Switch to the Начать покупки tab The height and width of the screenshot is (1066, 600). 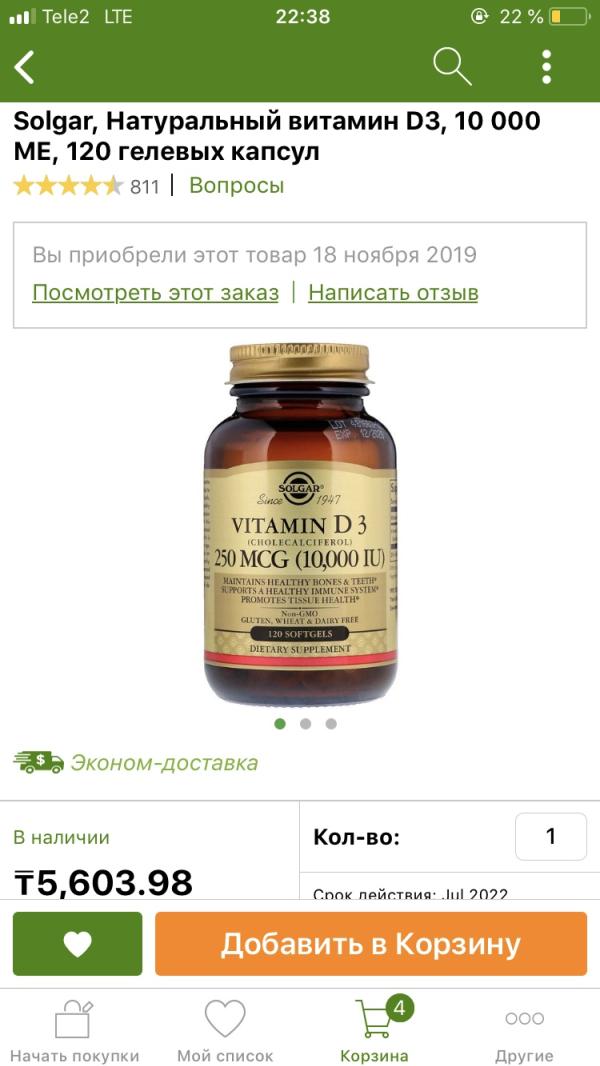click(75, 1030)
